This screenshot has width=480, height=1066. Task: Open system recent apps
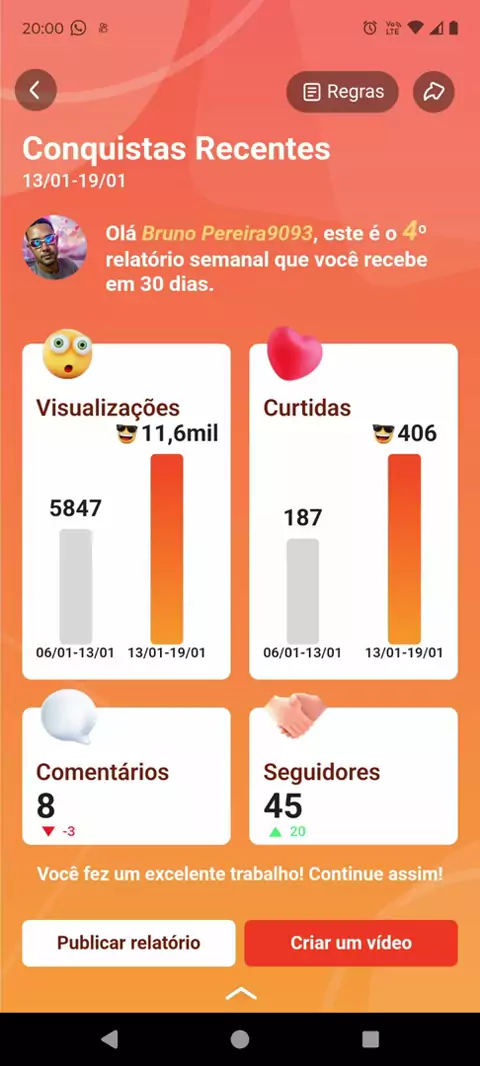pos(371,1038)
